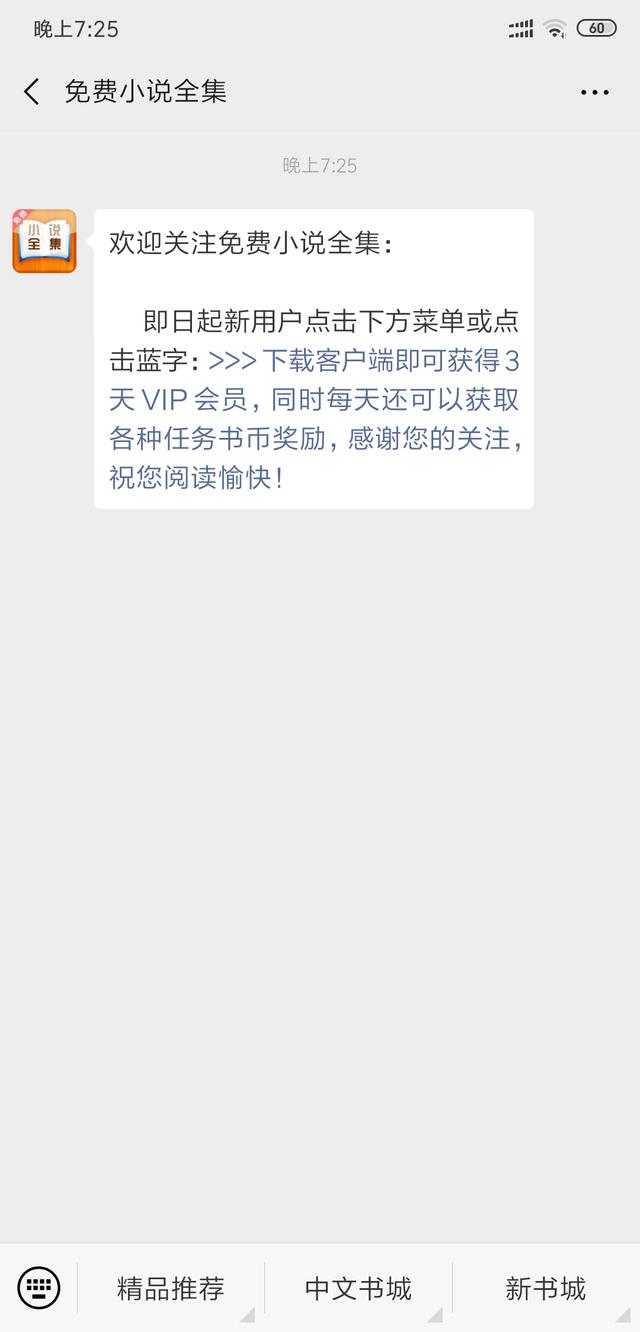
Task: Open the 中文书城 menu
Action: click(x=358, y=1288)
